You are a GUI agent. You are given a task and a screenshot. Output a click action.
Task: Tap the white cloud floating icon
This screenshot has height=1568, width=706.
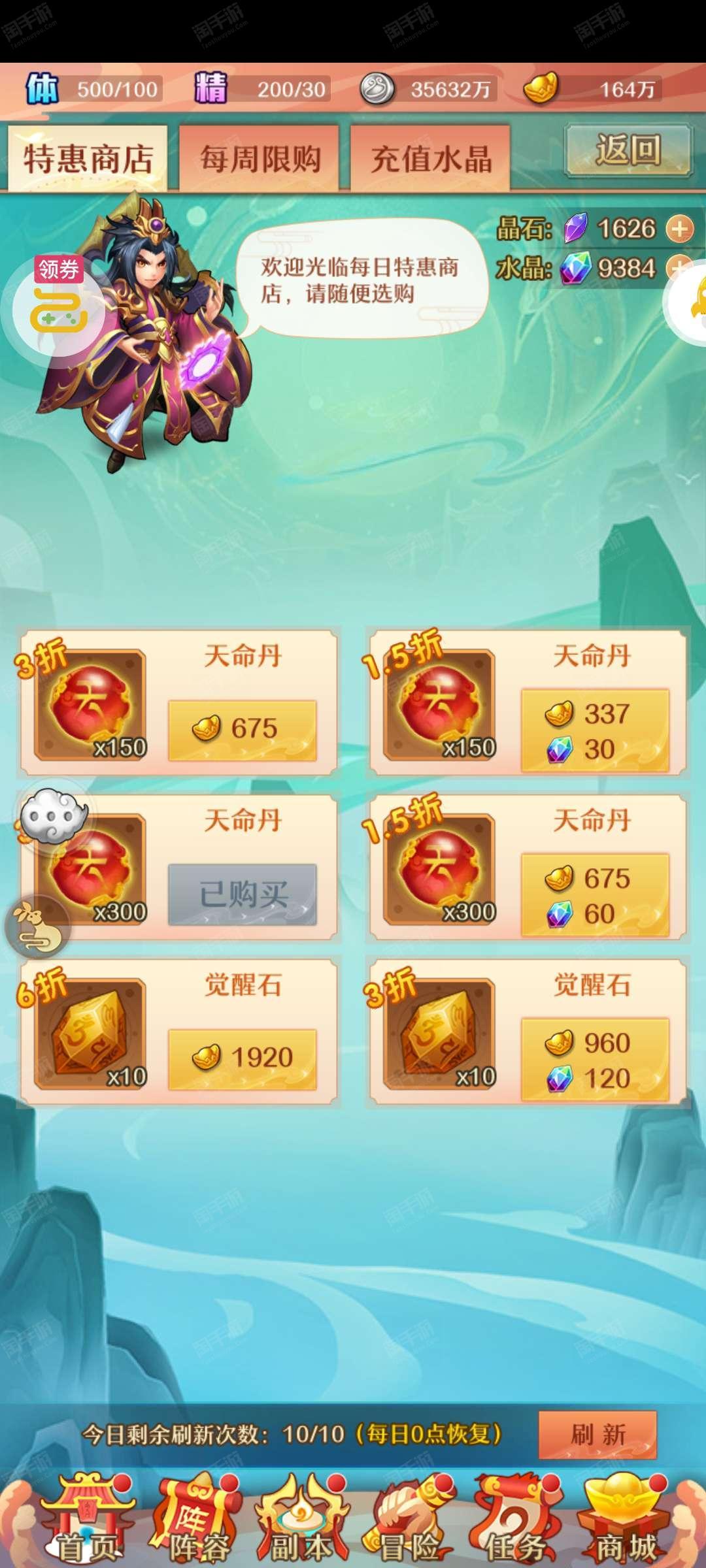click(54, 815)
